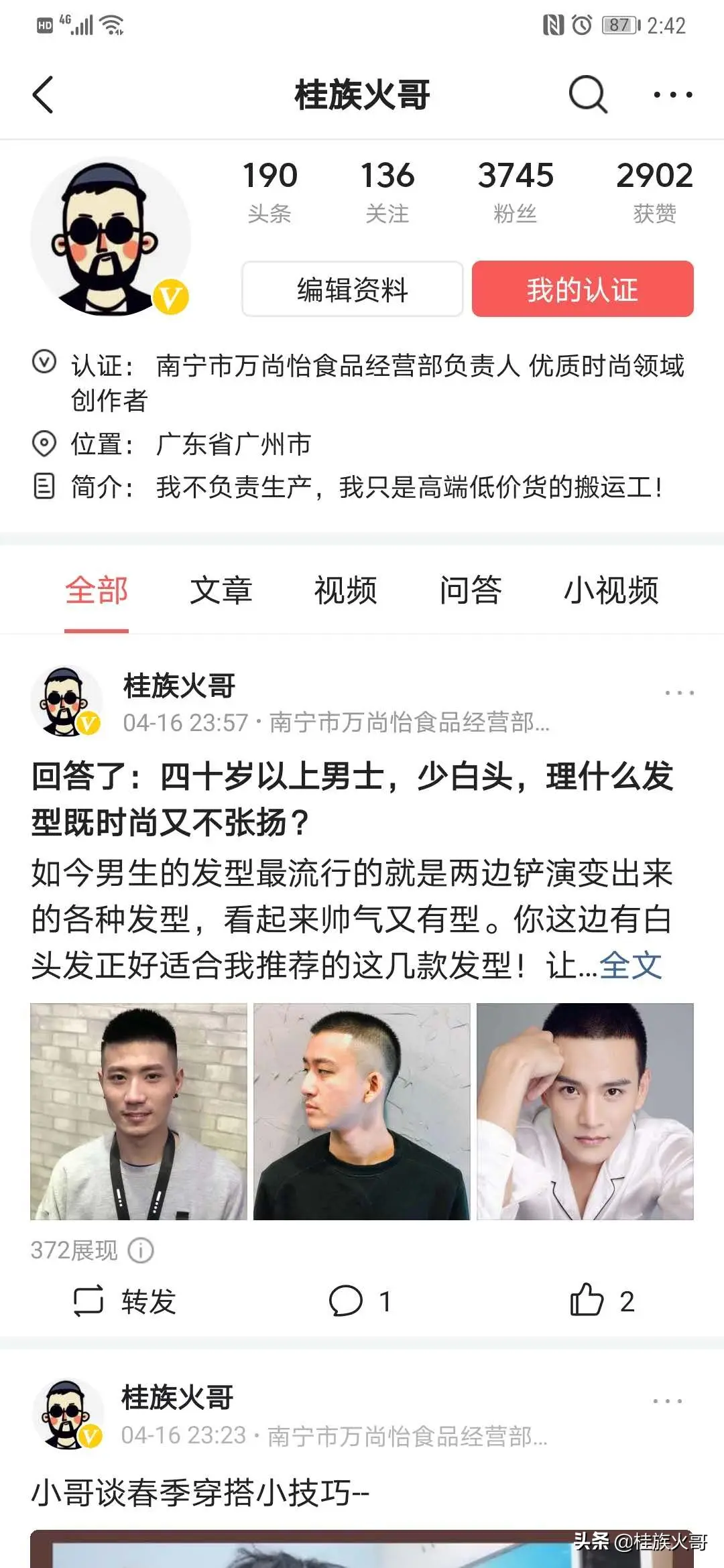Open options for the 04-16 23:57 post
724x1568 pixels.
[x=679, y=692]
